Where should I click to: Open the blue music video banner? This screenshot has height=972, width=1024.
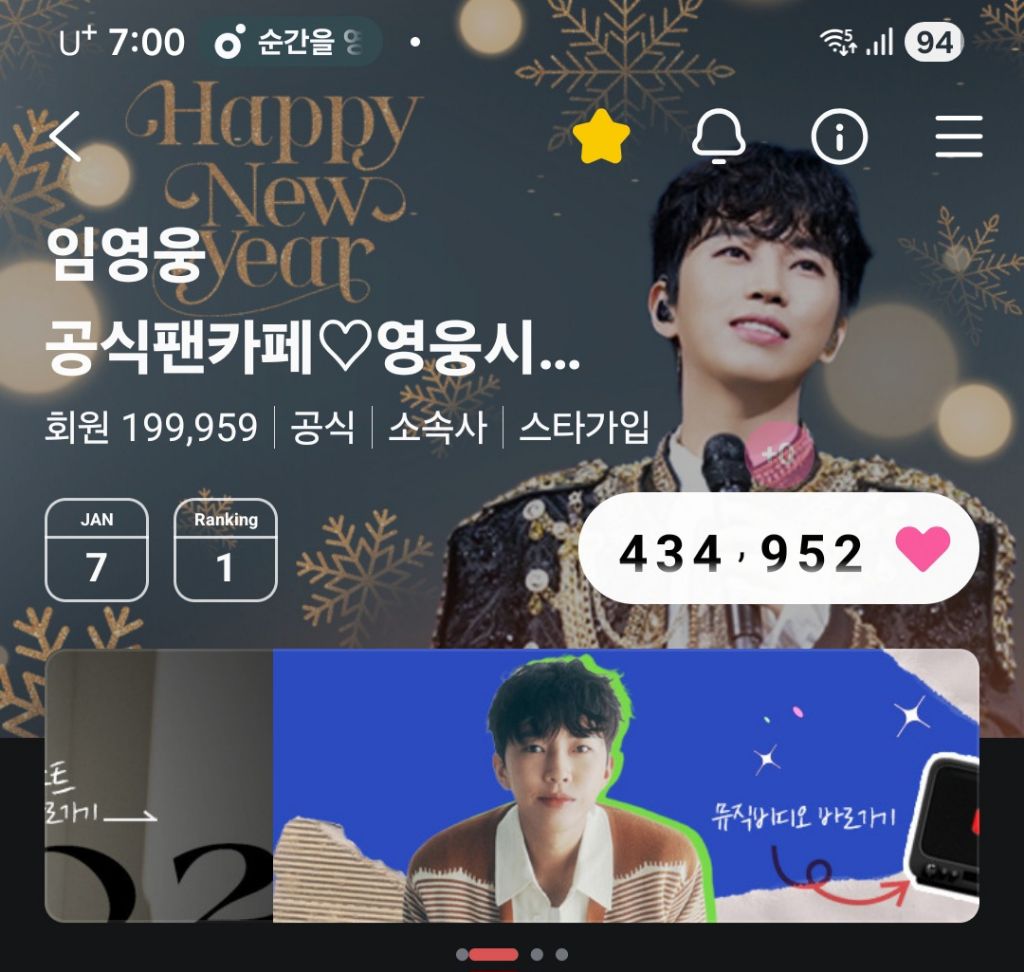pos(626,786)
